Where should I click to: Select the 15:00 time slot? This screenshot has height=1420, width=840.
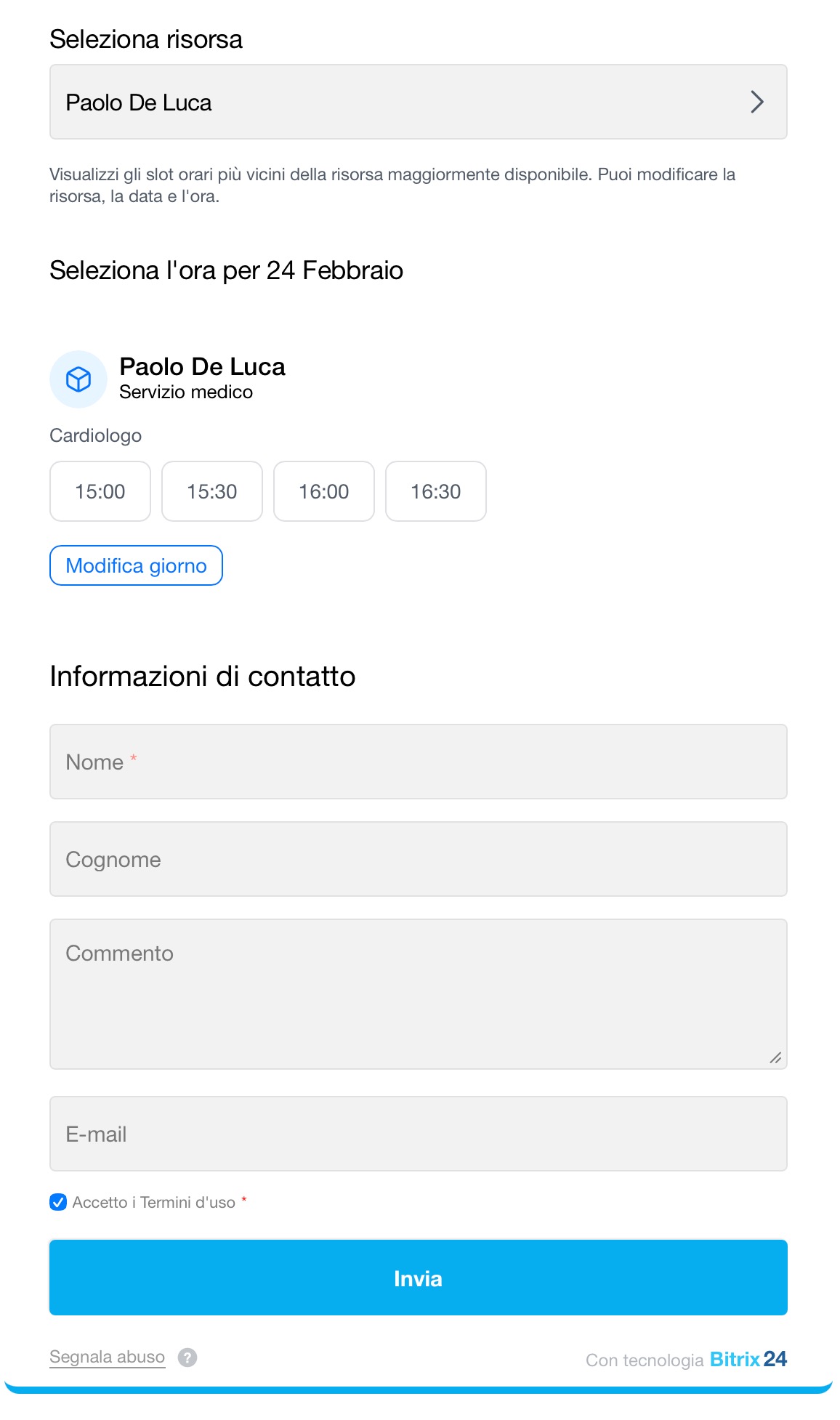[x=100, y=491]
